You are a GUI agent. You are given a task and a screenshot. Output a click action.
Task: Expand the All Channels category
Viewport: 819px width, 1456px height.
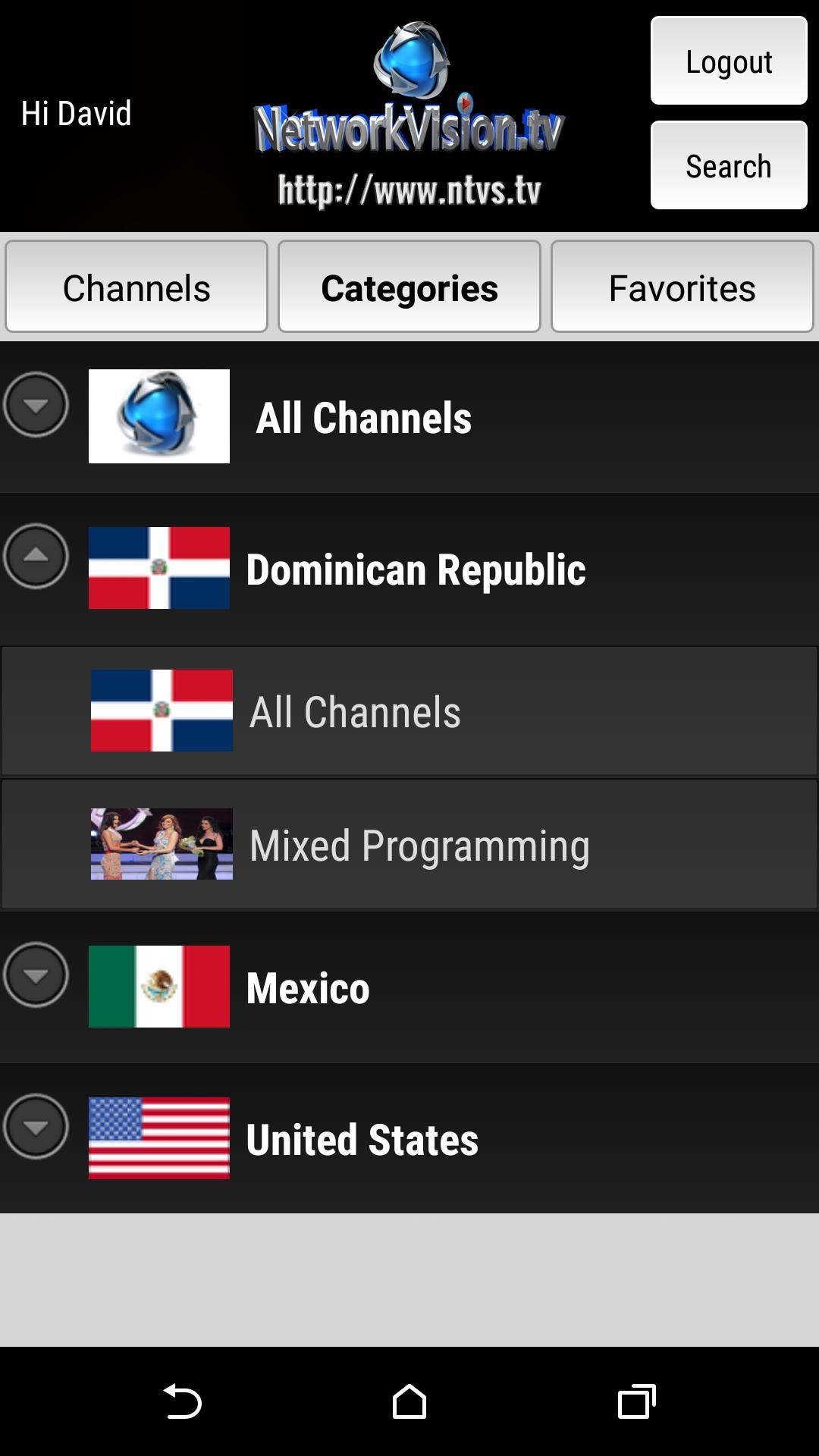tap(36, 406)
